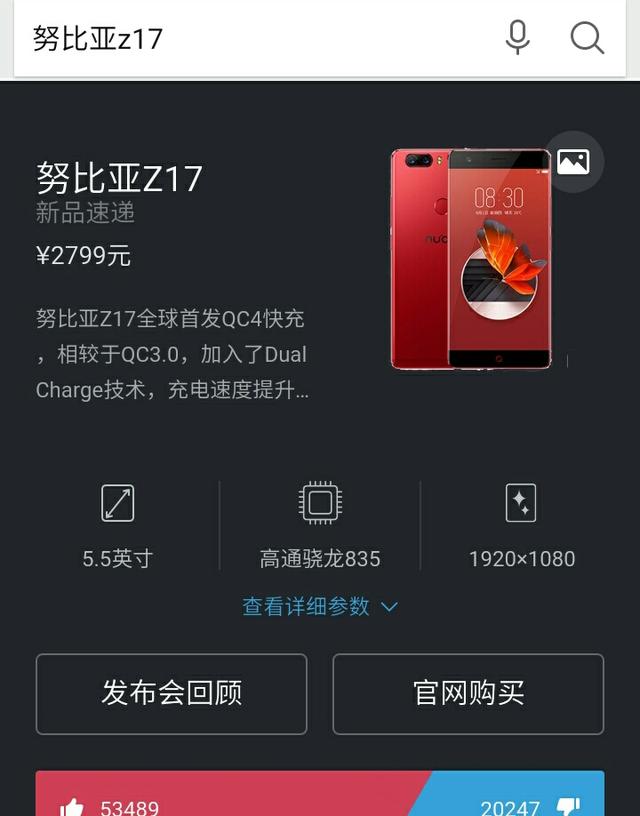Tap the magnifier search icon
The image size is (640, 816).
[x=587, y=38]
